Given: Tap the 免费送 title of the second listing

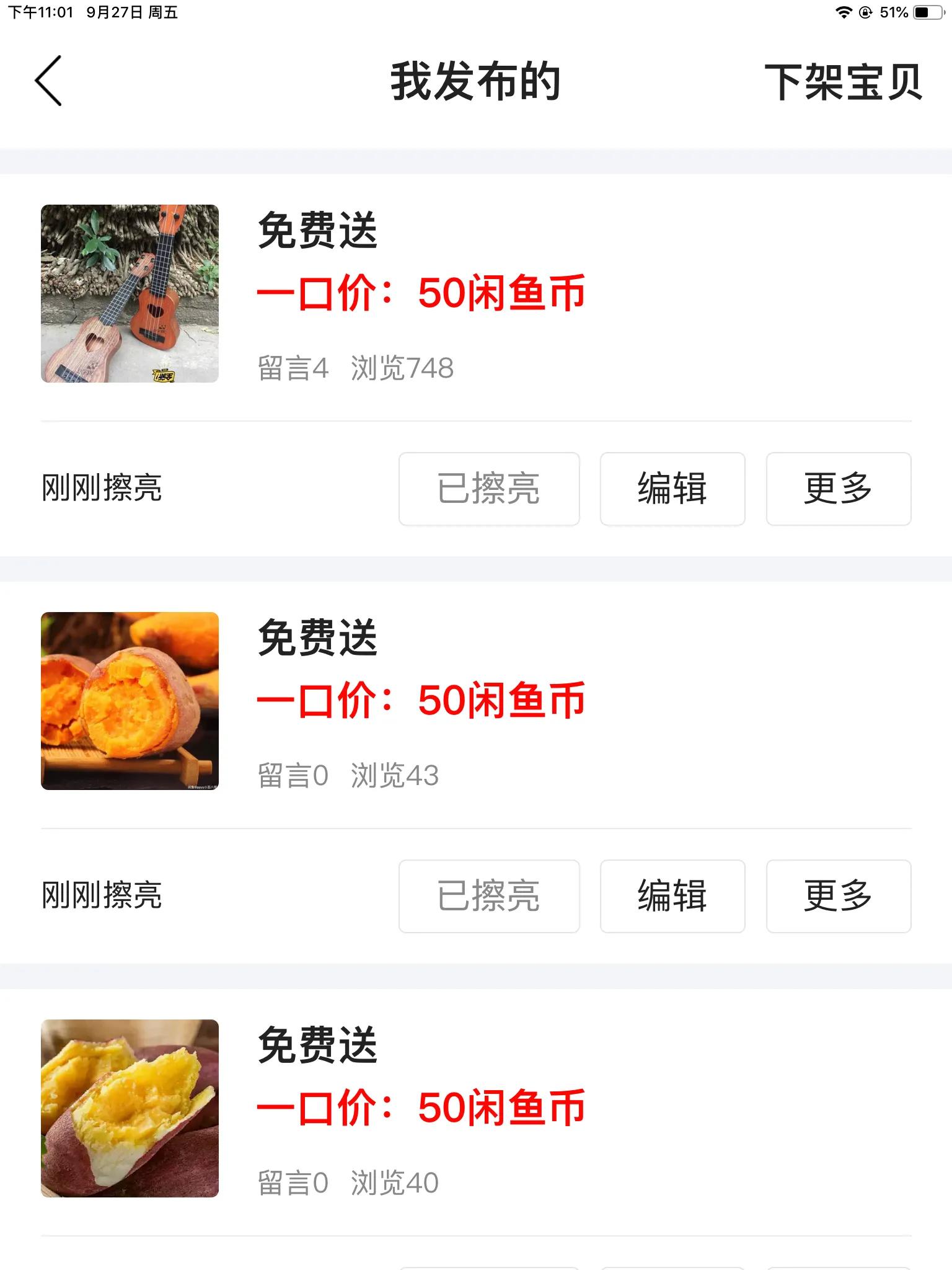Looking at the screenshot, I should click(x=318, y=641).
